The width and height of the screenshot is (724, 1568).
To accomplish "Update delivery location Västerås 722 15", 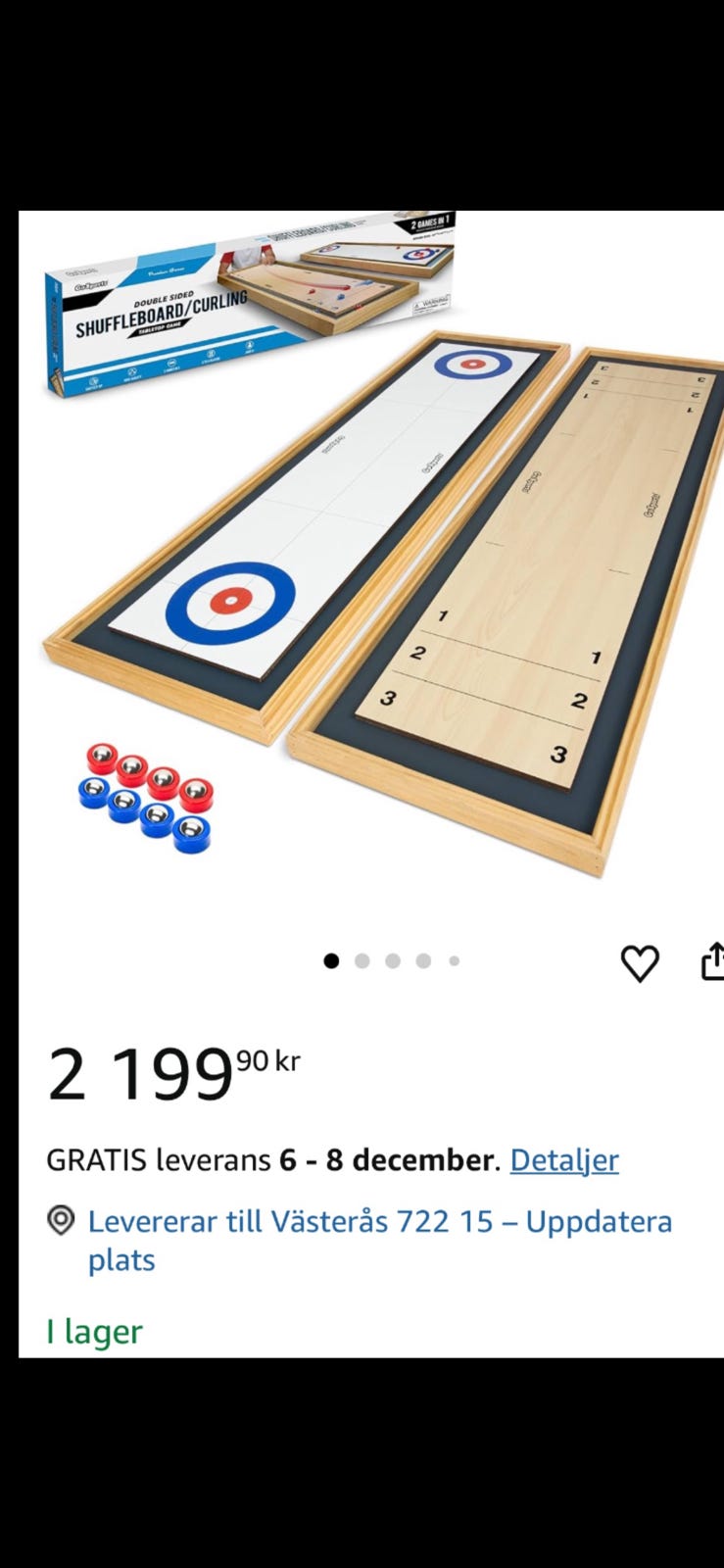I will point(380,1240).
